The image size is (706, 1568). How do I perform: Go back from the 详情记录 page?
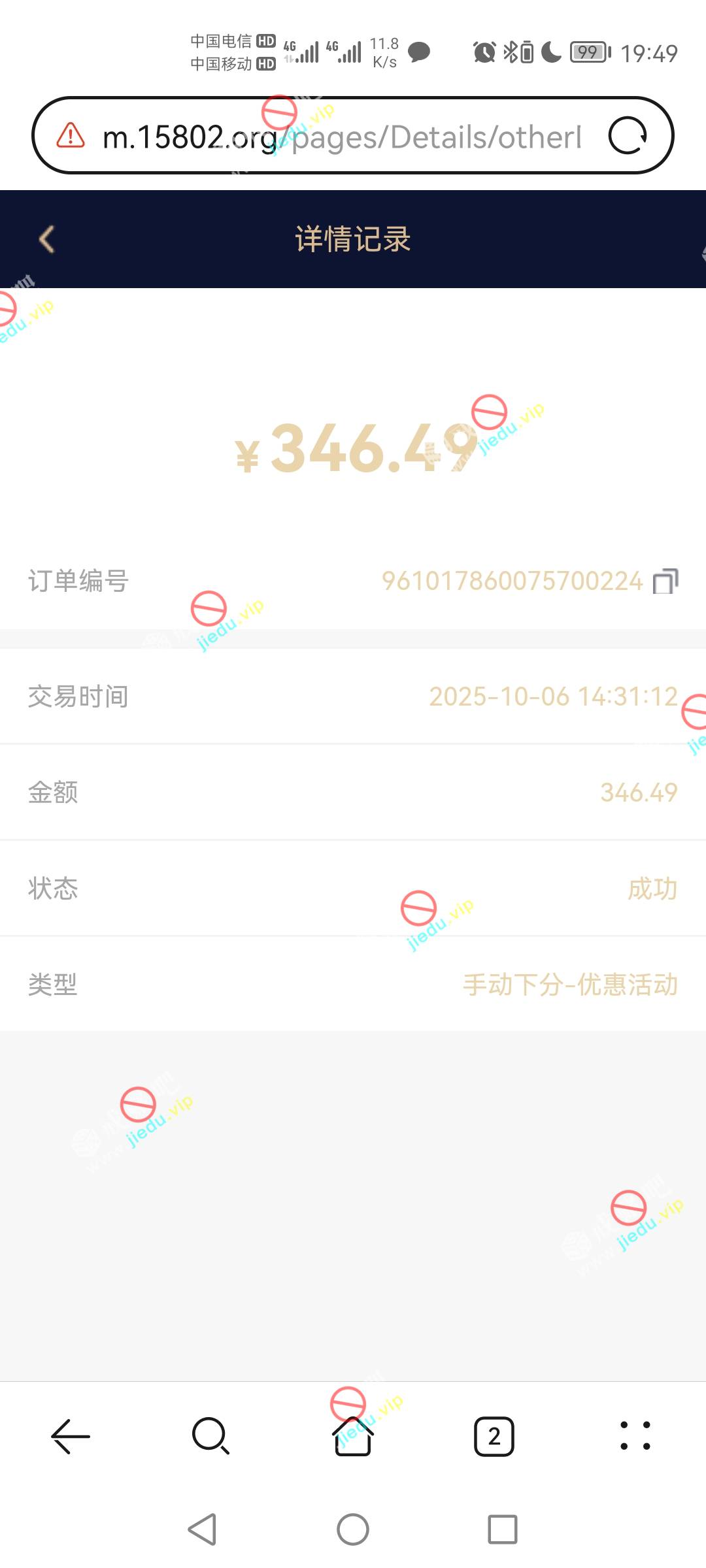(46, 239)
